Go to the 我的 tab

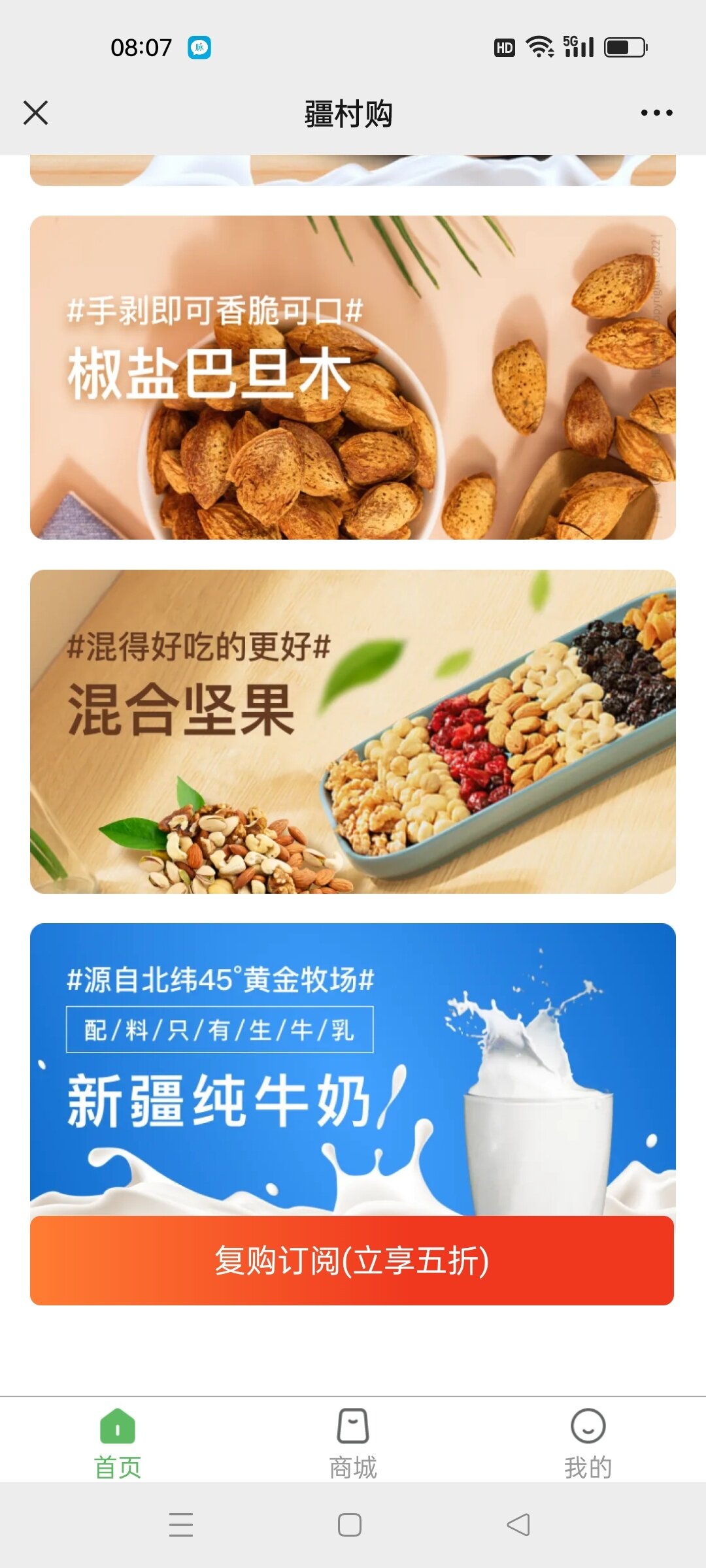[588, 1444]
